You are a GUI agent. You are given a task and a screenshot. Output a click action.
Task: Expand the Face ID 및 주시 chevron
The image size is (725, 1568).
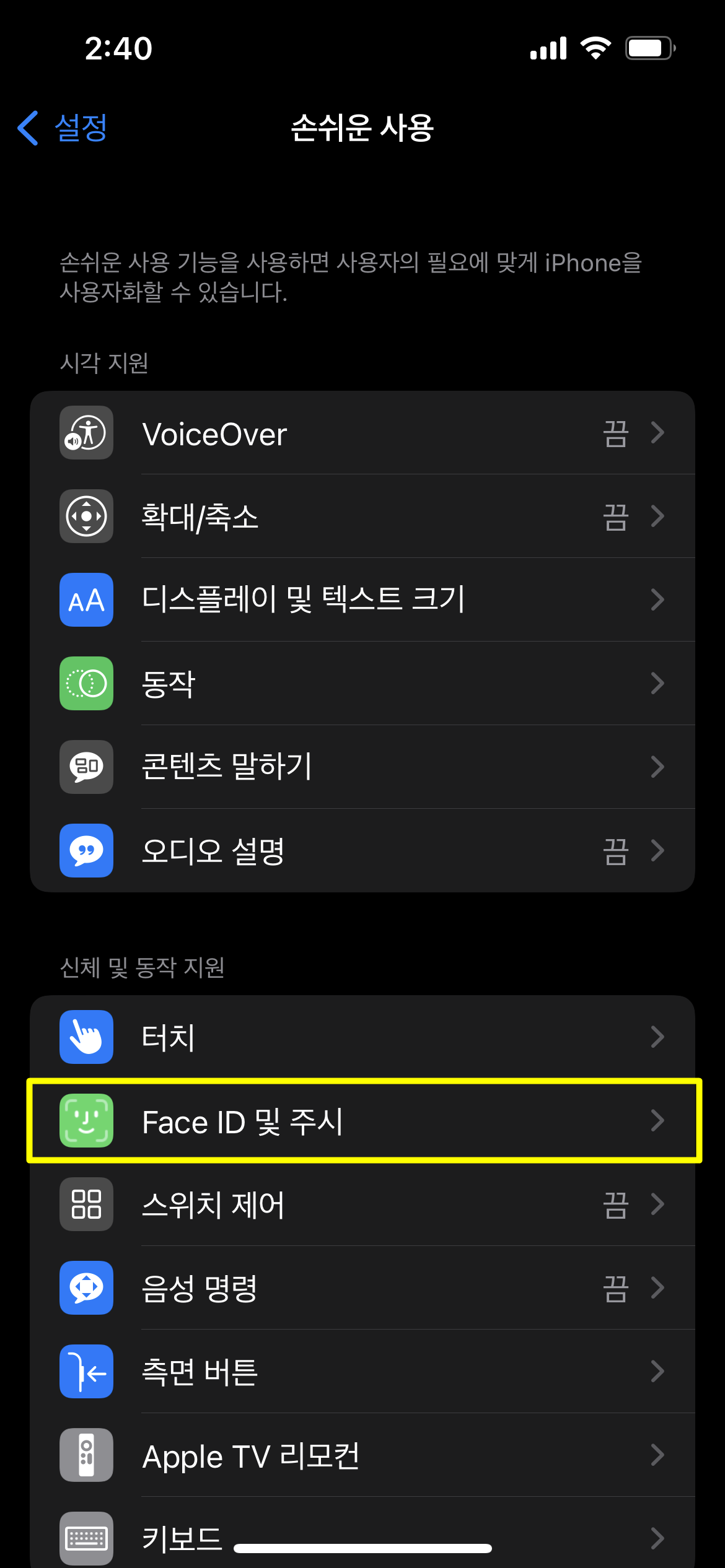[x=658, y=1121]
